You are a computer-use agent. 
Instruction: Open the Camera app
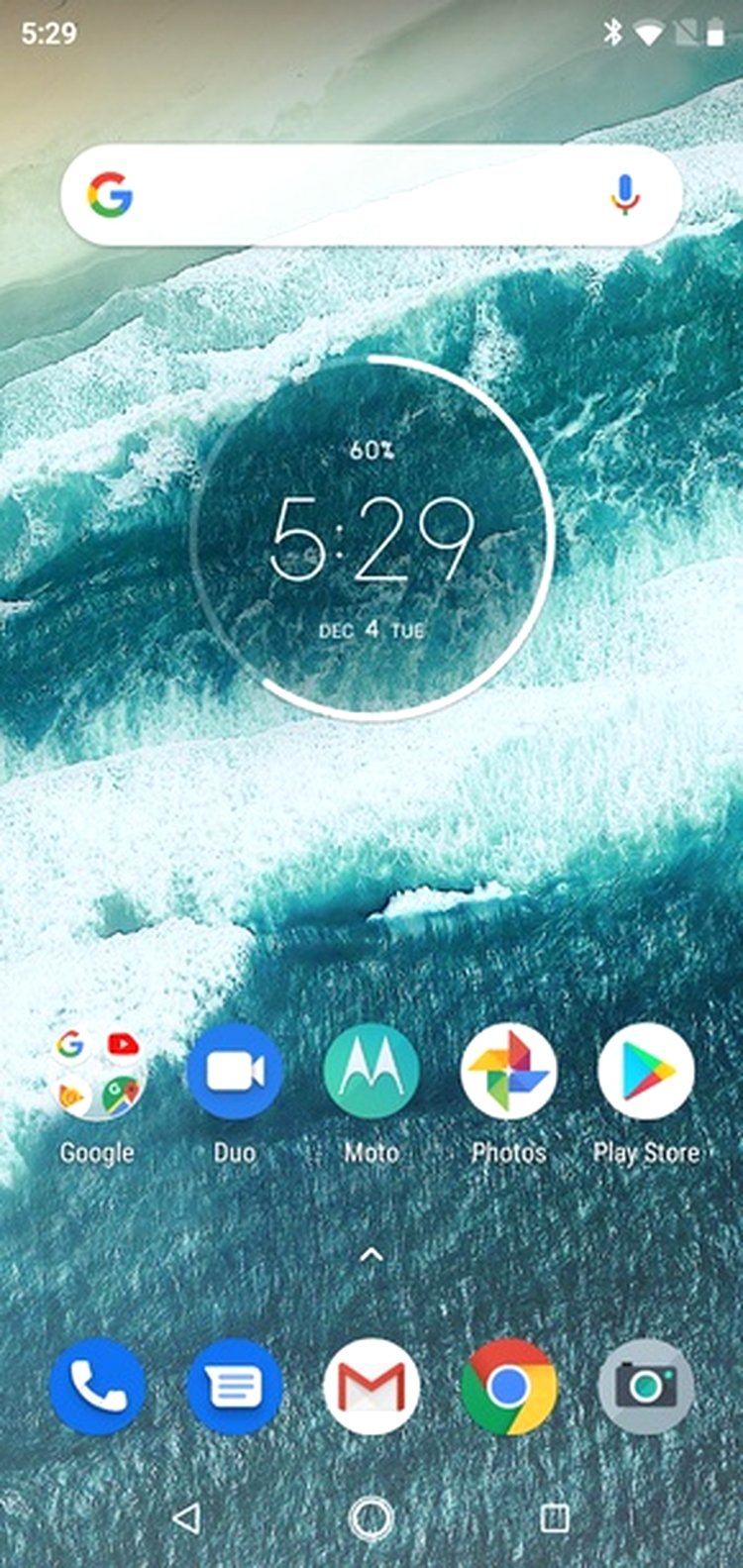(647, 1387)
